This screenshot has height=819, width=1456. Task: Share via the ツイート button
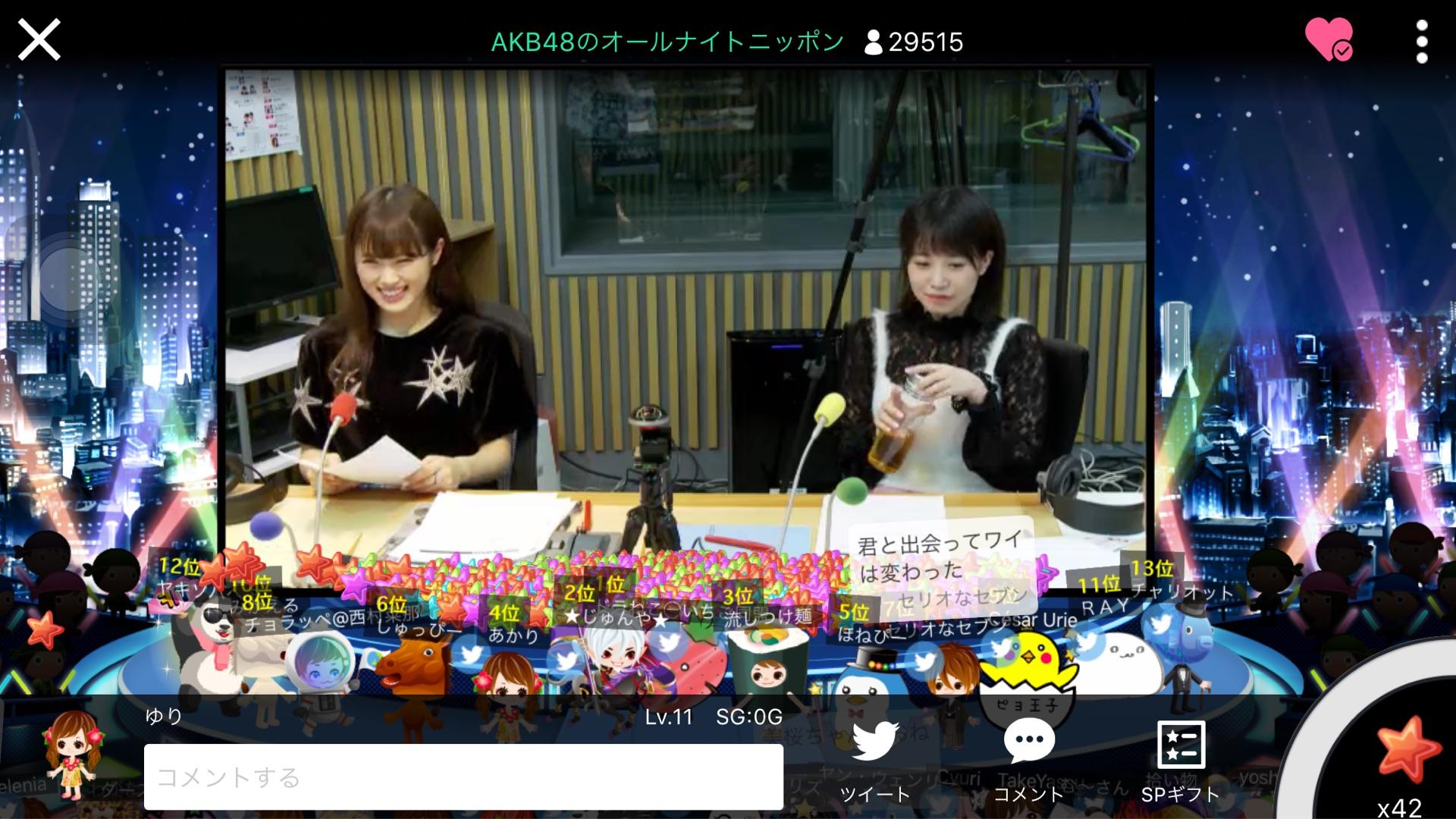coord(875,760)
